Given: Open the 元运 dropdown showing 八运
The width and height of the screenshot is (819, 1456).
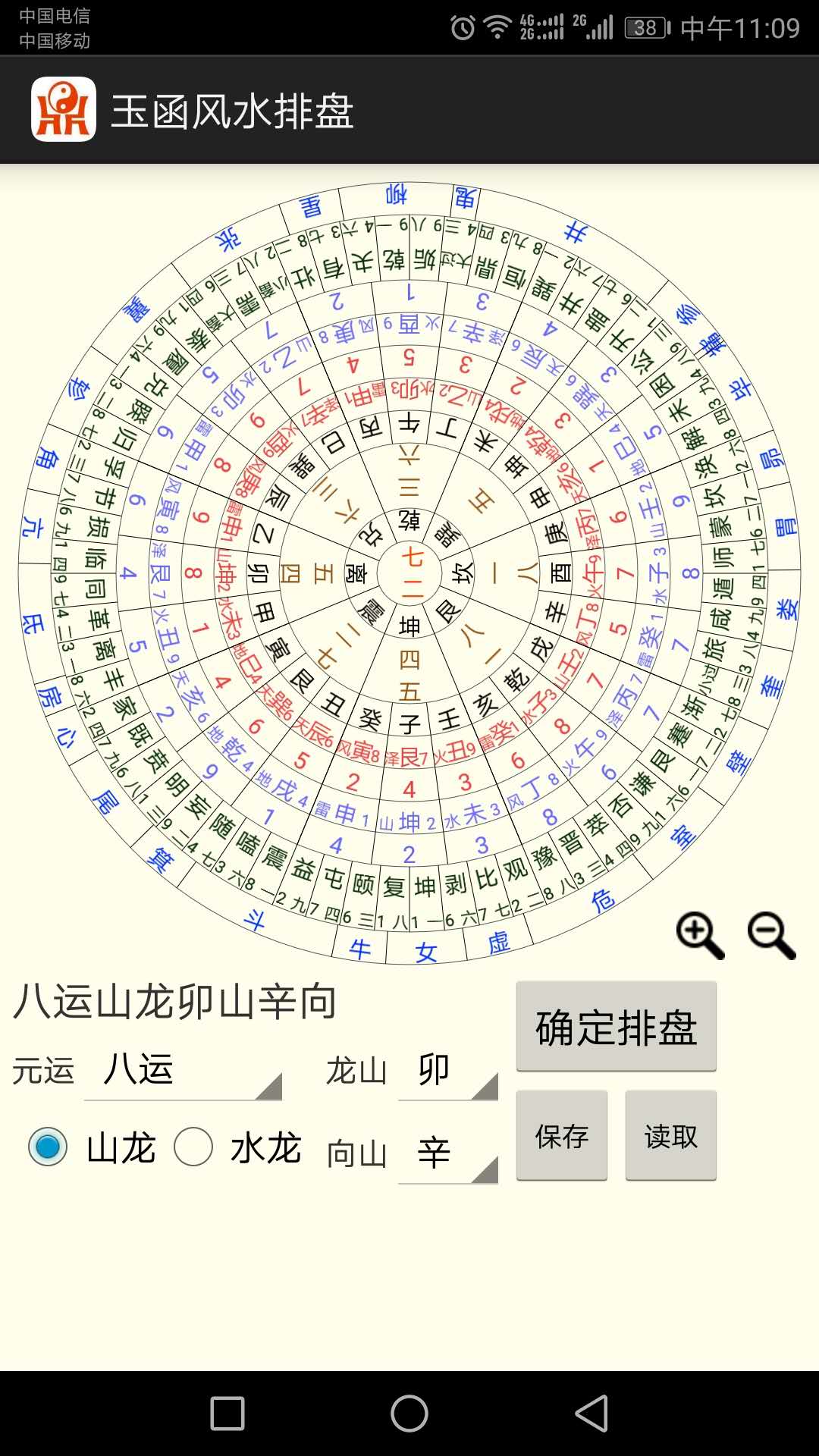Looking at the screenshot, I should click(x=182, y=1071).
